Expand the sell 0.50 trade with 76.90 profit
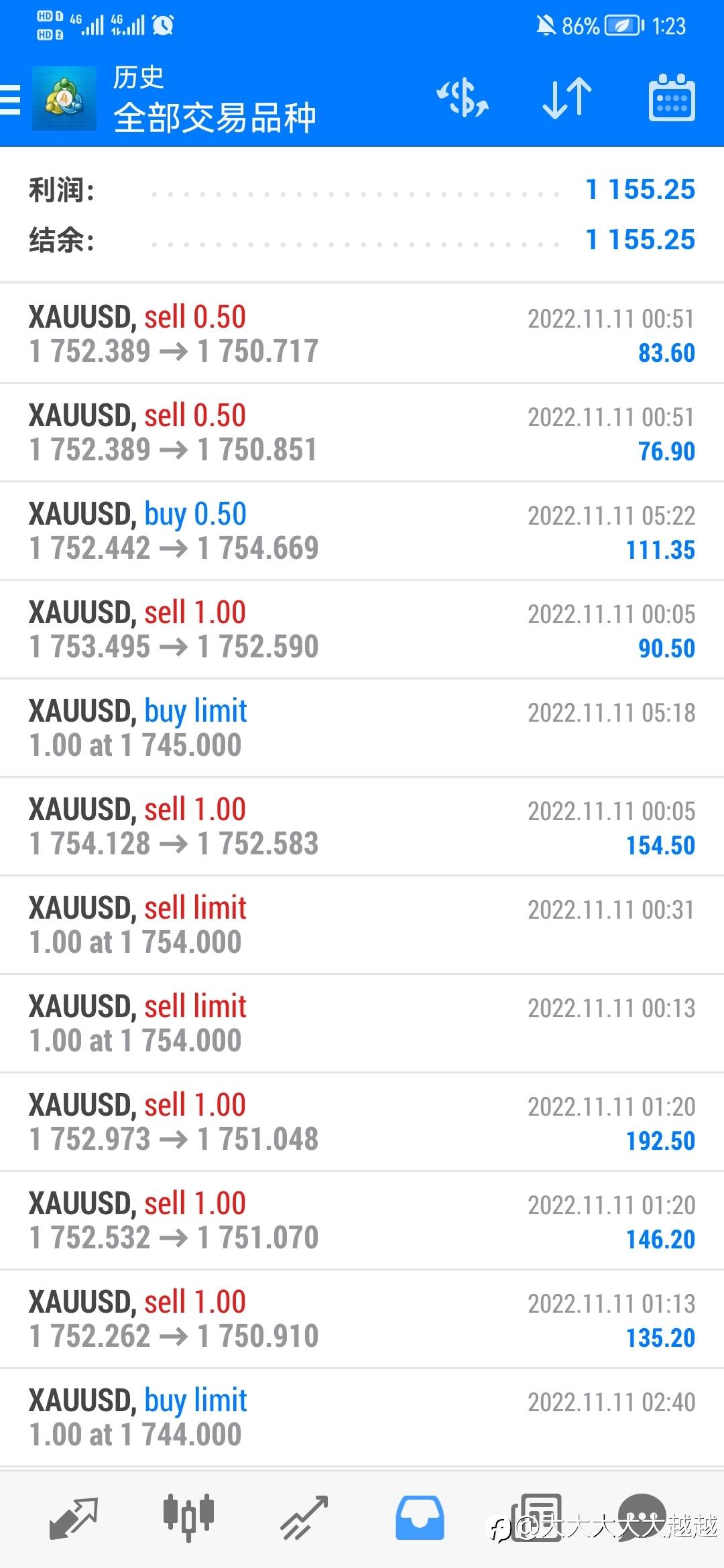This screenshot has height=1568, width=724. point(362,432)
